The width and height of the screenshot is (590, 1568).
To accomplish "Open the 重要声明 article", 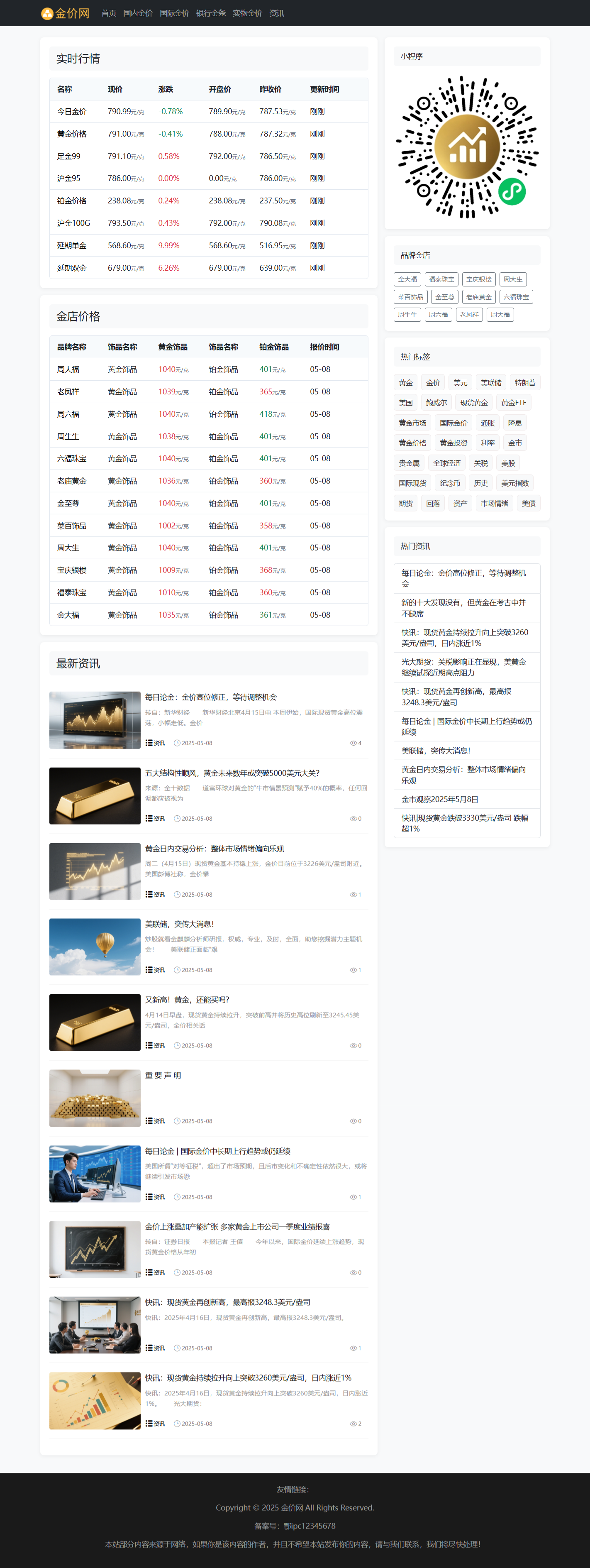I will click(162, 1076).
